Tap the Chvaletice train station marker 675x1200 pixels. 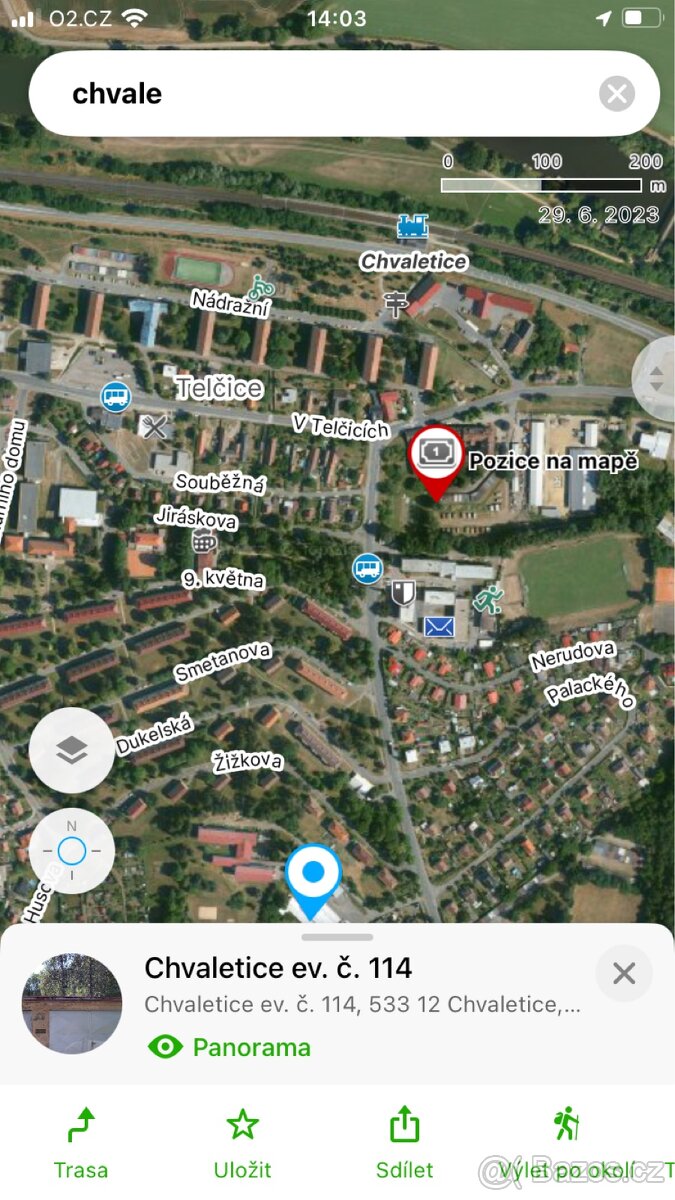coord(412,227)
